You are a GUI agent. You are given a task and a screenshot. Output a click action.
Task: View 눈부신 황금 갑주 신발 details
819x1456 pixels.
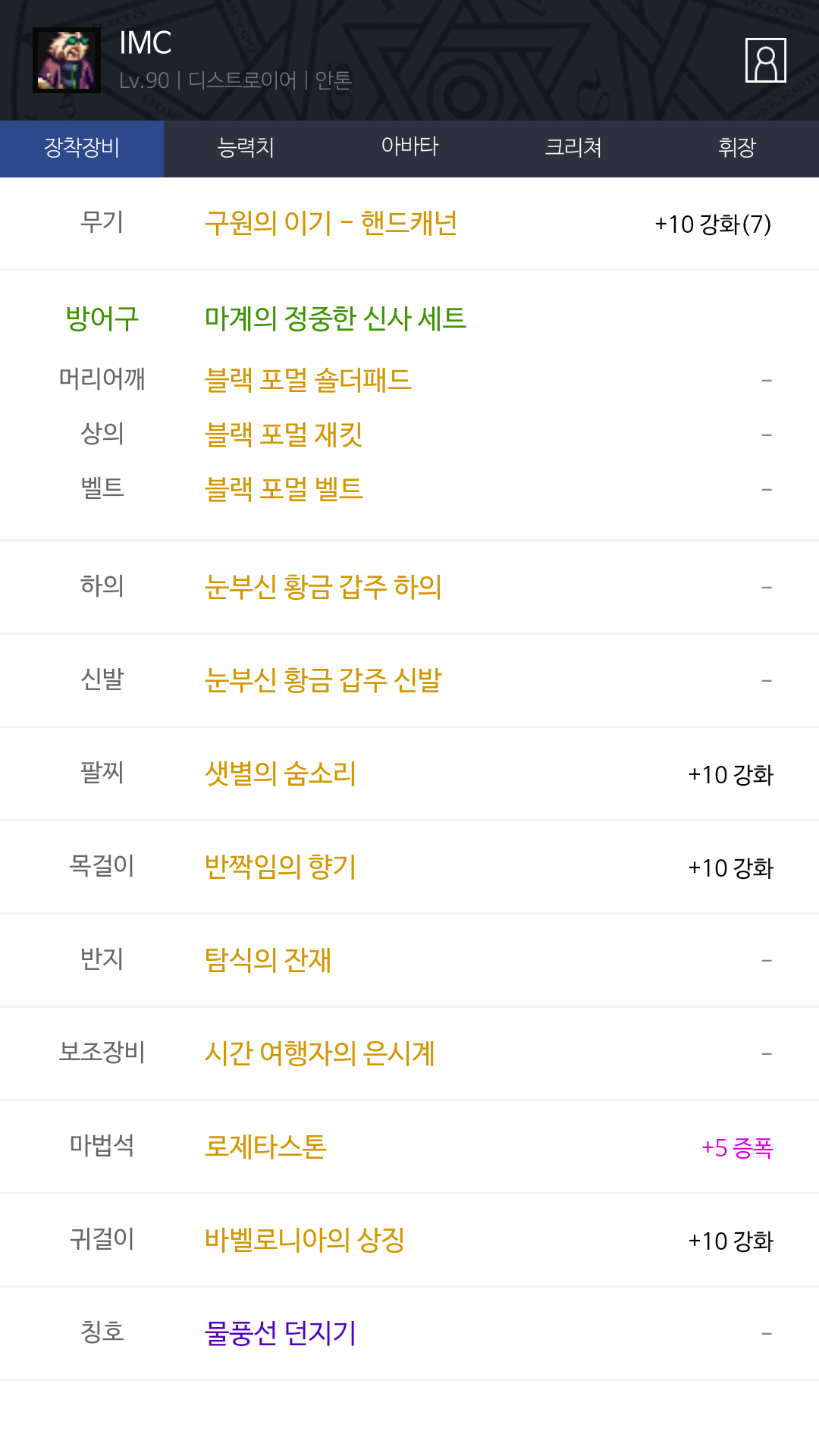point(323,680)
